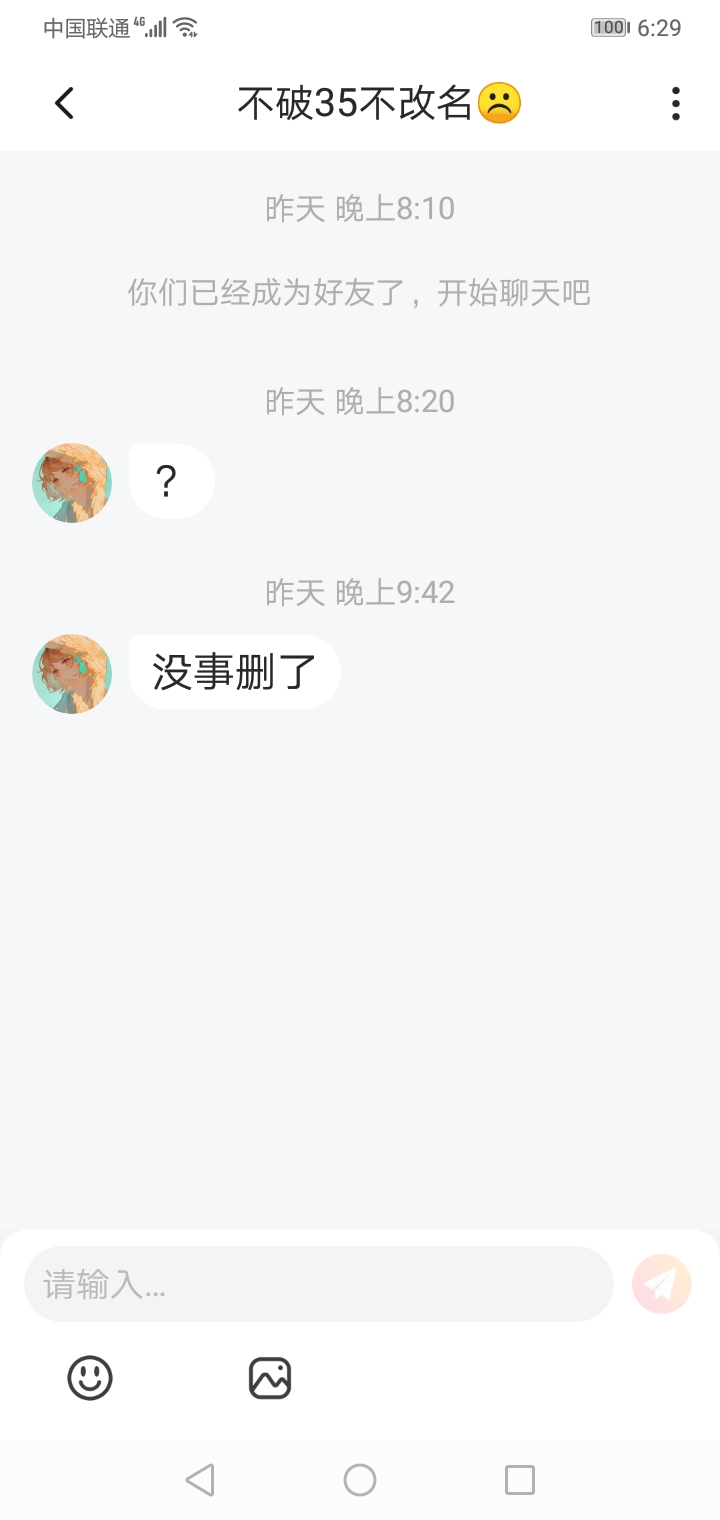Return to the system home screen
This screenshot has width=720, height=1520.
[360, 1480]
